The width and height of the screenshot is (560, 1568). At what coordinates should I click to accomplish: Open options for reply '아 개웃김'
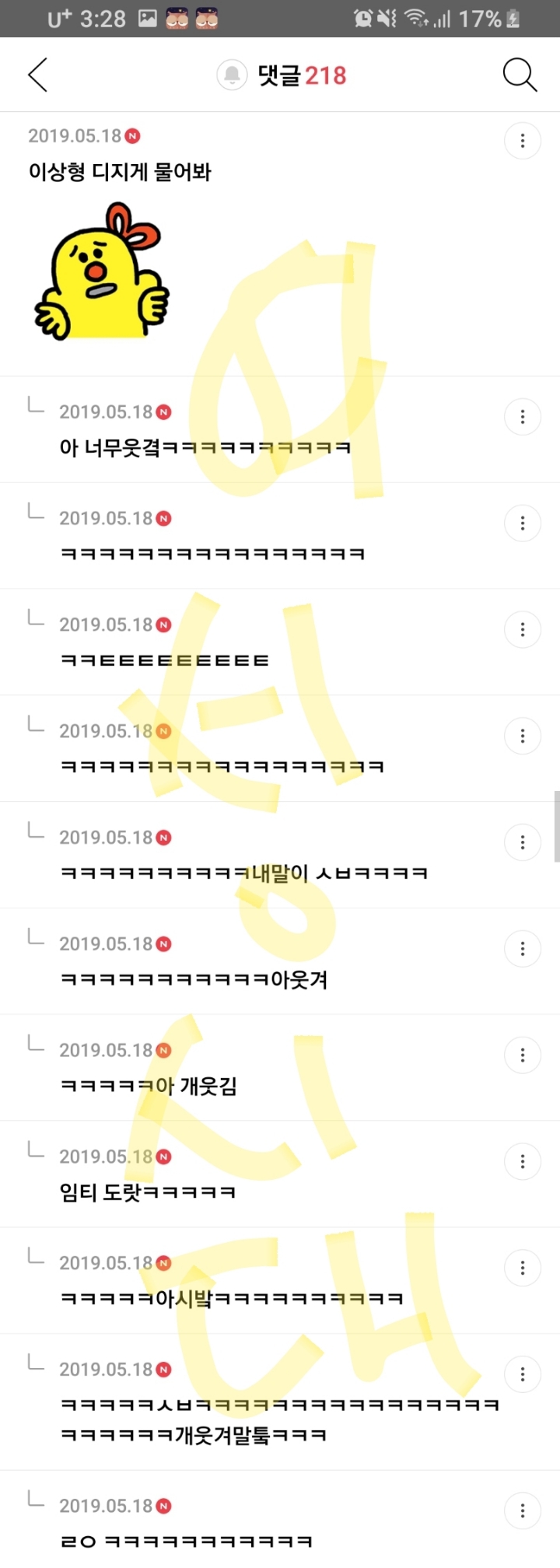(x=523, y=1055)
